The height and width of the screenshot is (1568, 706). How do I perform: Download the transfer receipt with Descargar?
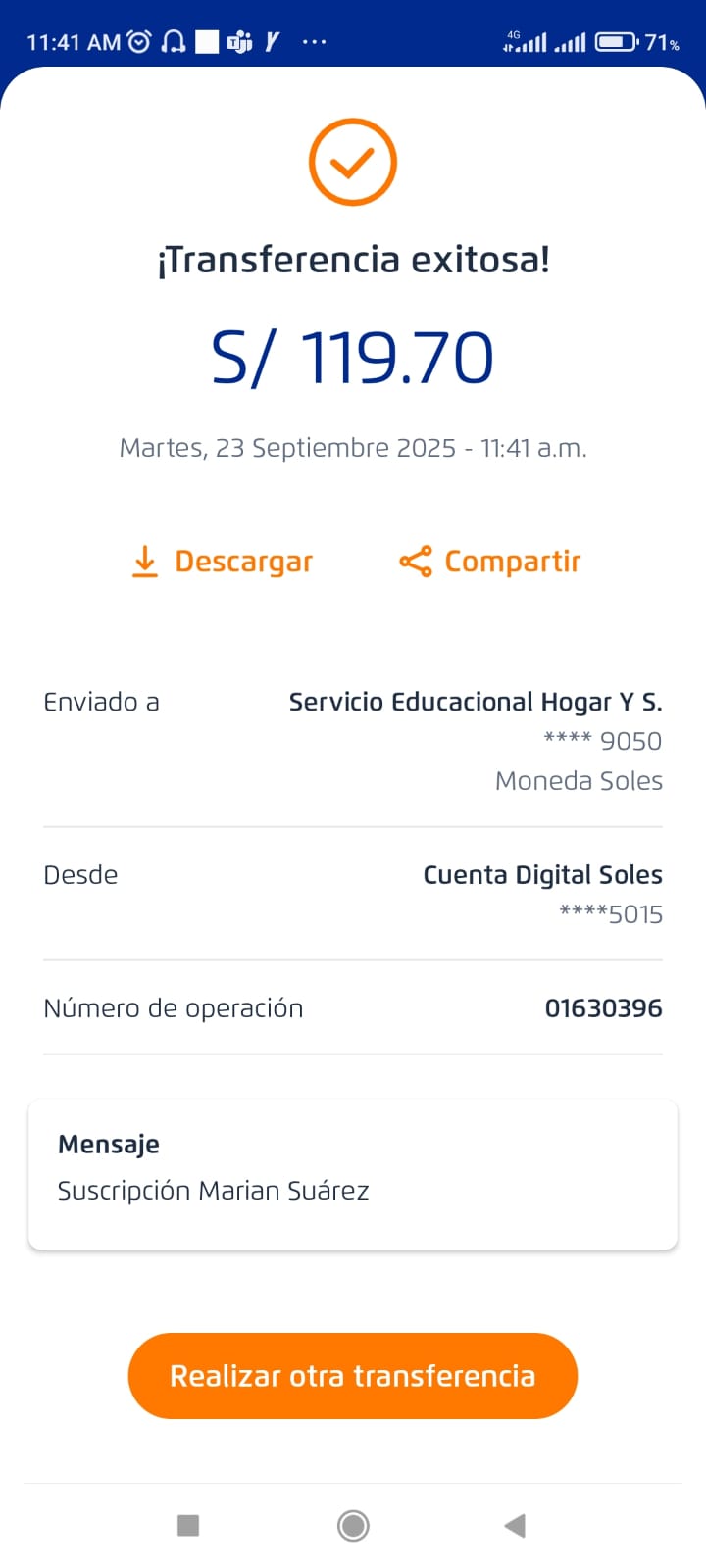click(x=223, y=562)
